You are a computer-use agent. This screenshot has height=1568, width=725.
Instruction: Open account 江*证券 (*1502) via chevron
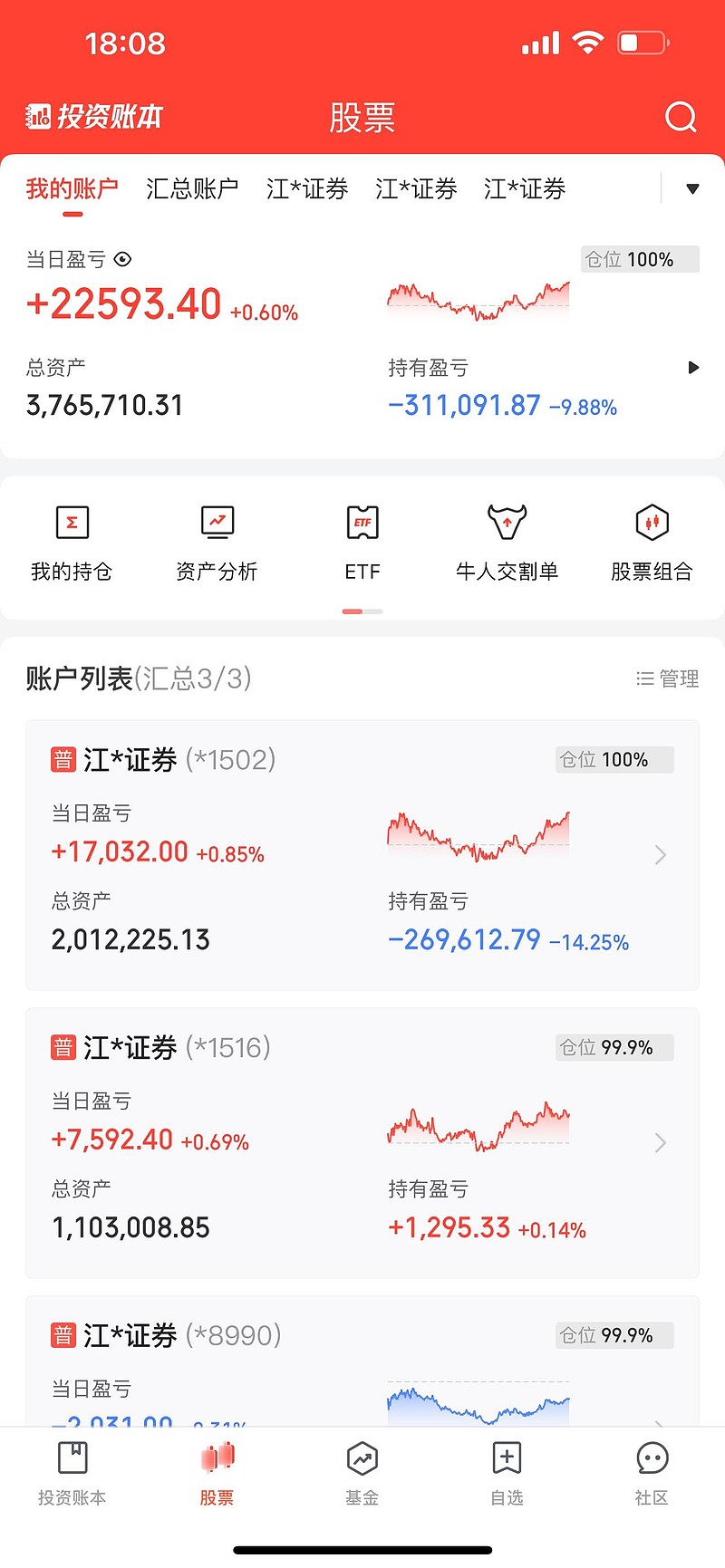660,854
